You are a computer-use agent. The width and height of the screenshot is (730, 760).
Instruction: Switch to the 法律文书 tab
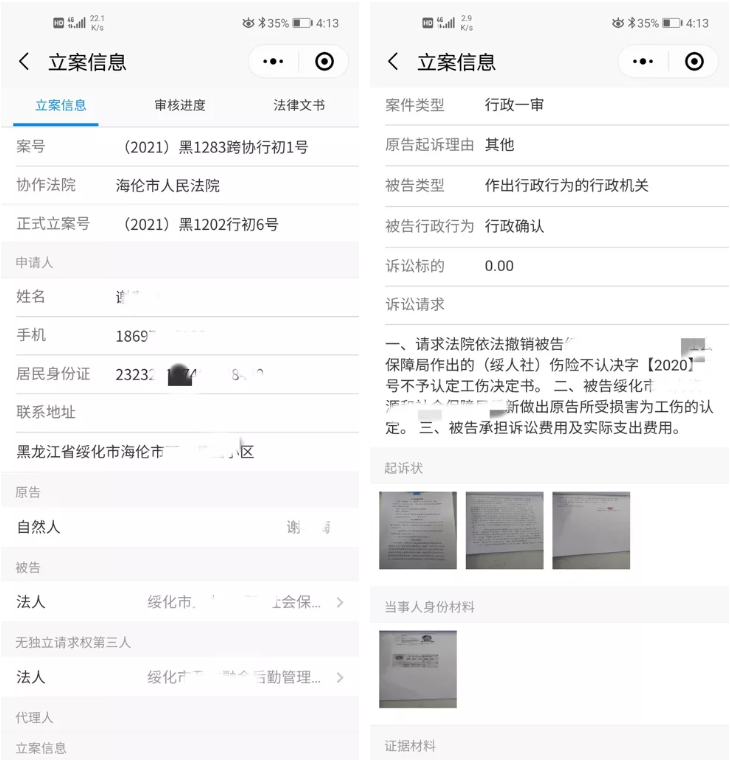click(299, 105)
